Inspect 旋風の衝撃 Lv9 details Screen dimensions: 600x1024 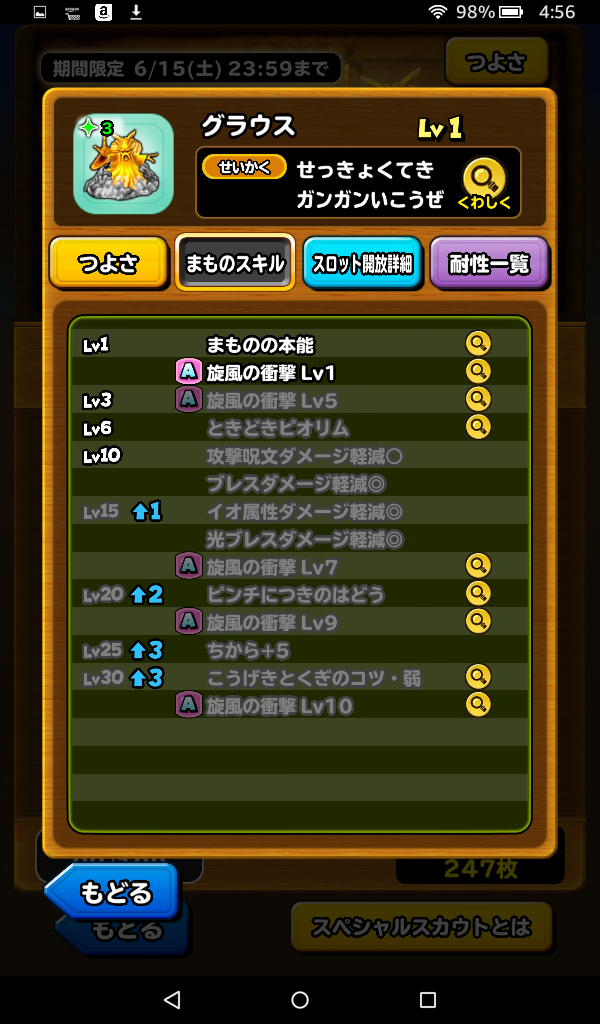tap(478, 622)
